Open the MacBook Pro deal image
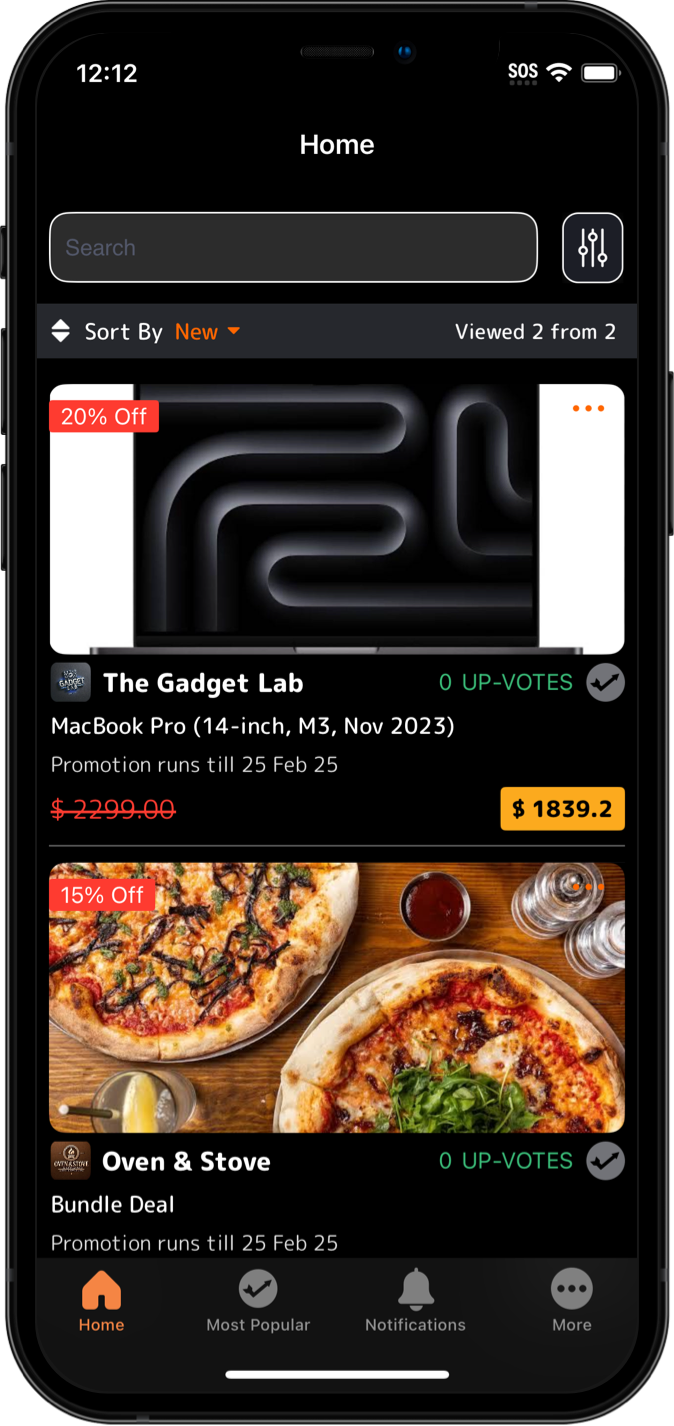The height and width of the screenshot is (1426, 674). [x=337, y=519]
